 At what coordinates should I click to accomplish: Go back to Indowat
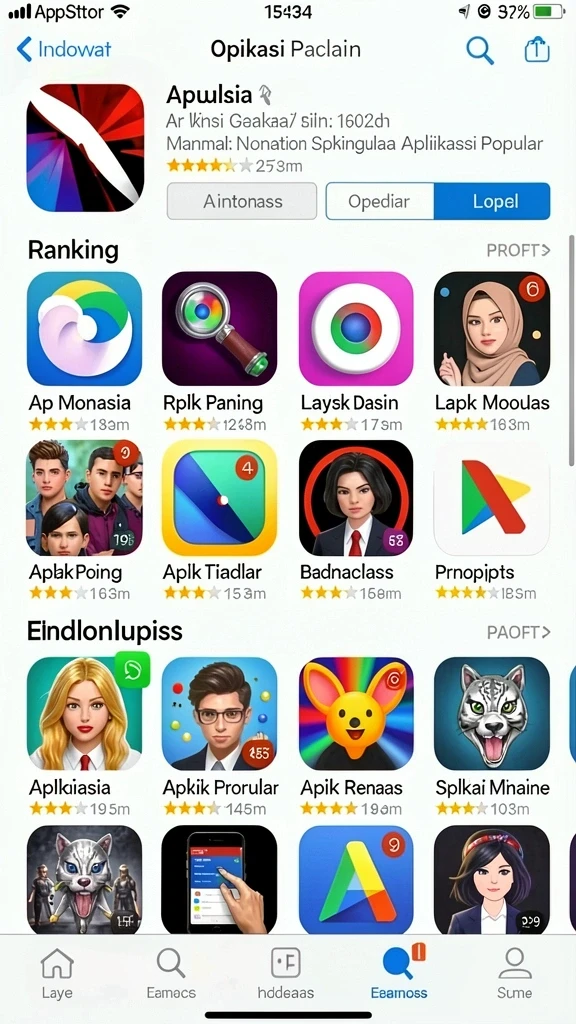point(64,50)
